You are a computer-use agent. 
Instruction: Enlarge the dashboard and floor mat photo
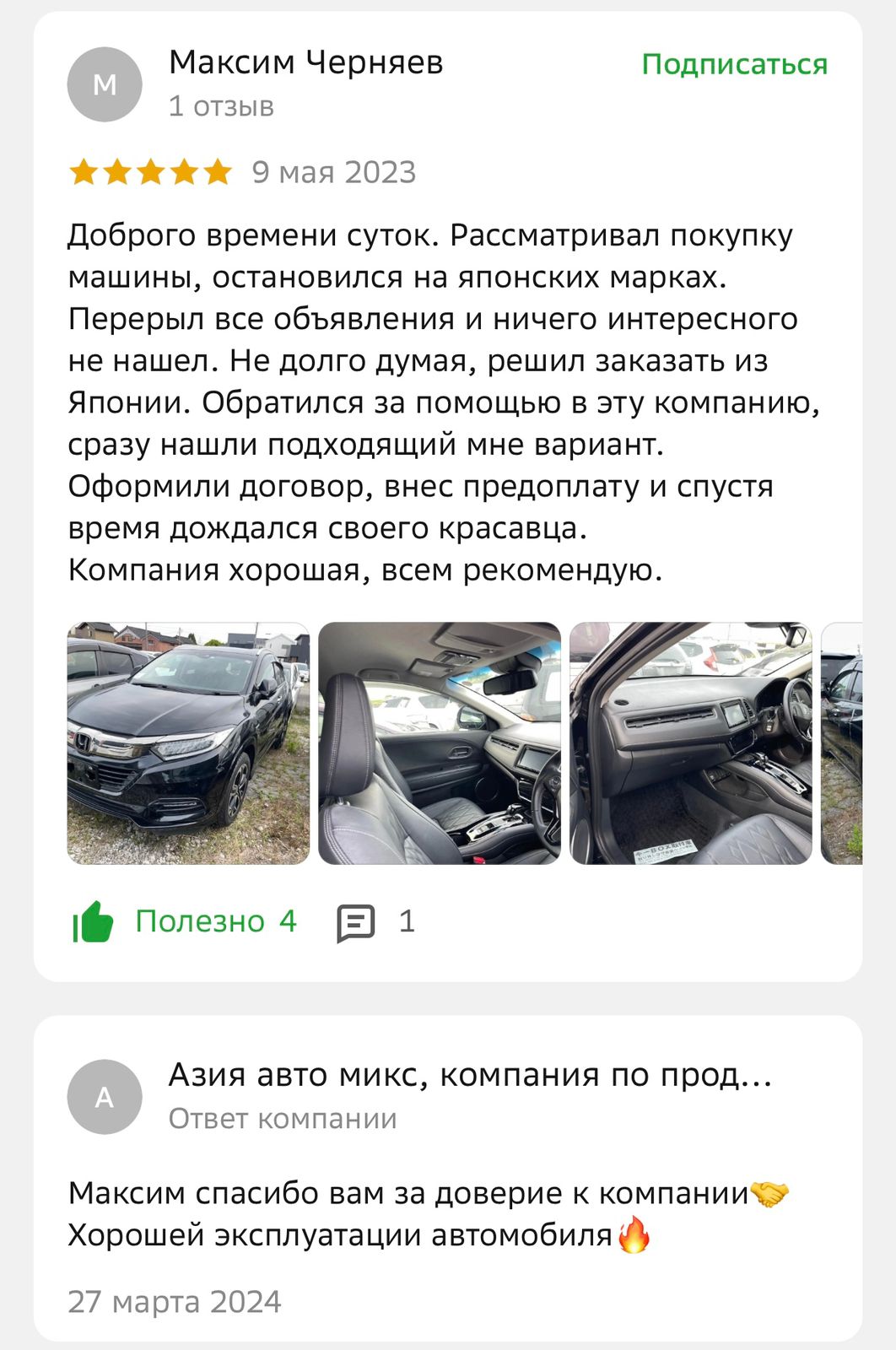[x=691, y=743]
